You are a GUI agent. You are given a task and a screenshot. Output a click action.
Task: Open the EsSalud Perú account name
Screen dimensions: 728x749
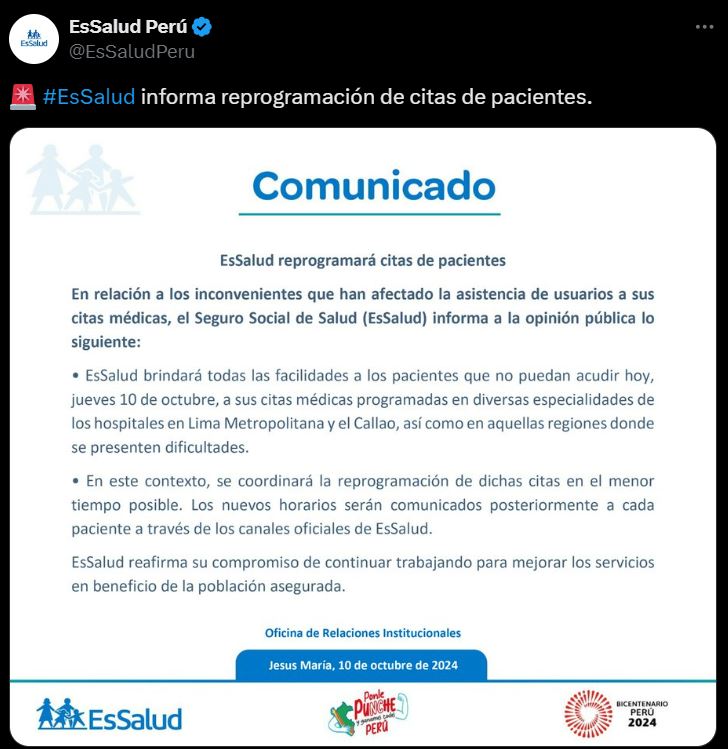(x=127, y=26)
